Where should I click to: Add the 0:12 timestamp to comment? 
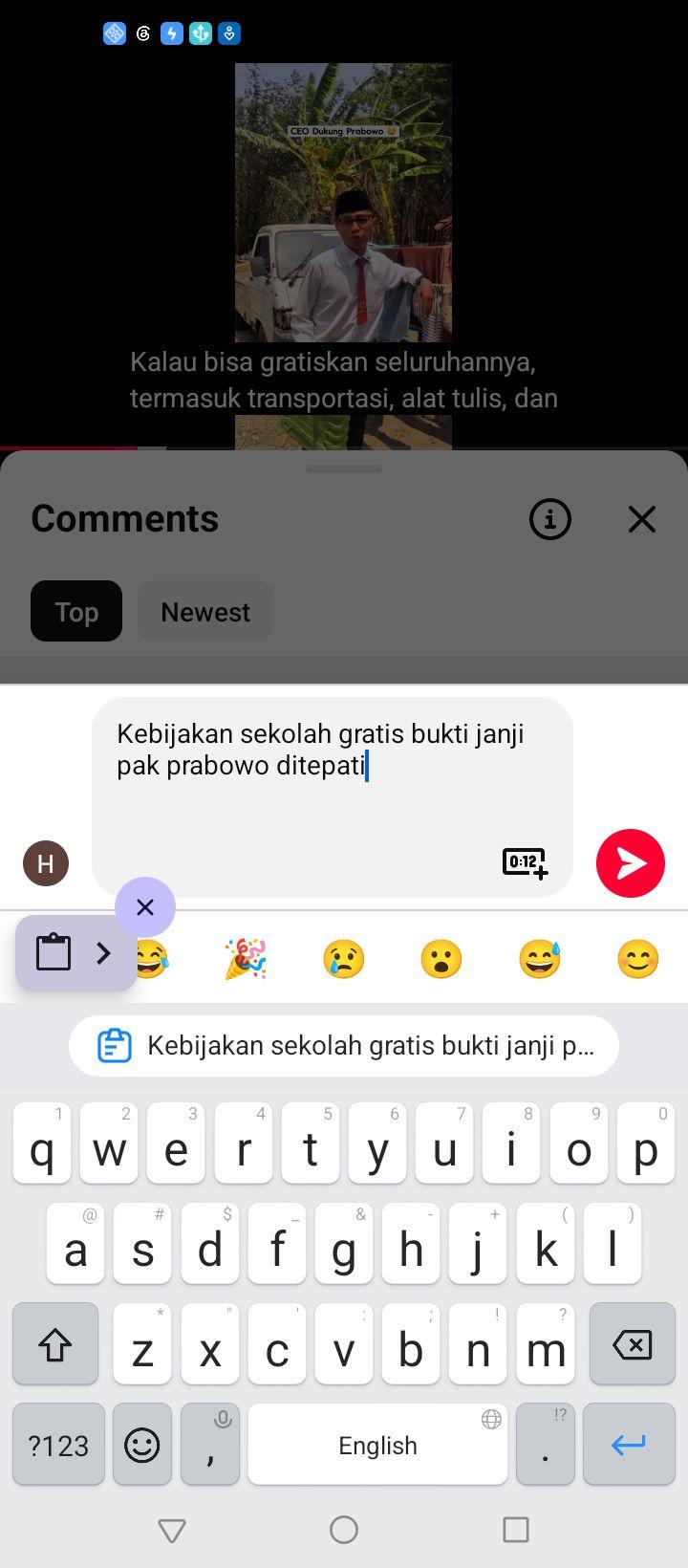click(x=525, y=863)
